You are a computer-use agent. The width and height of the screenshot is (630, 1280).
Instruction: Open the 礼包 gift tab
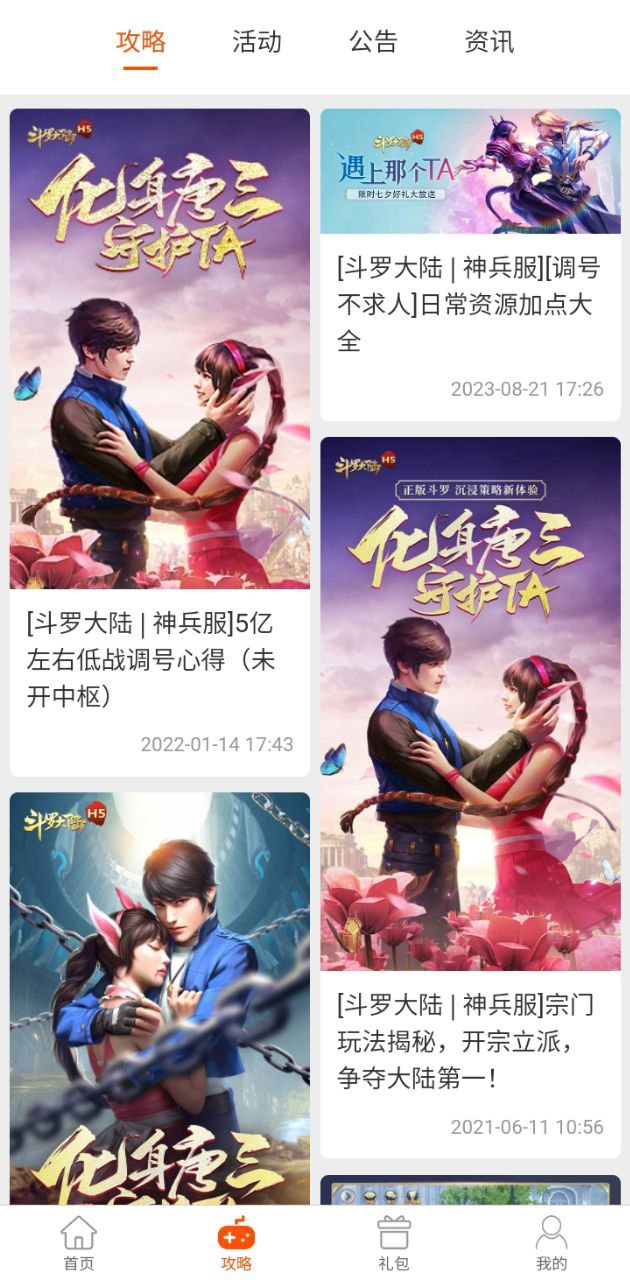(x=394, y=1243)
